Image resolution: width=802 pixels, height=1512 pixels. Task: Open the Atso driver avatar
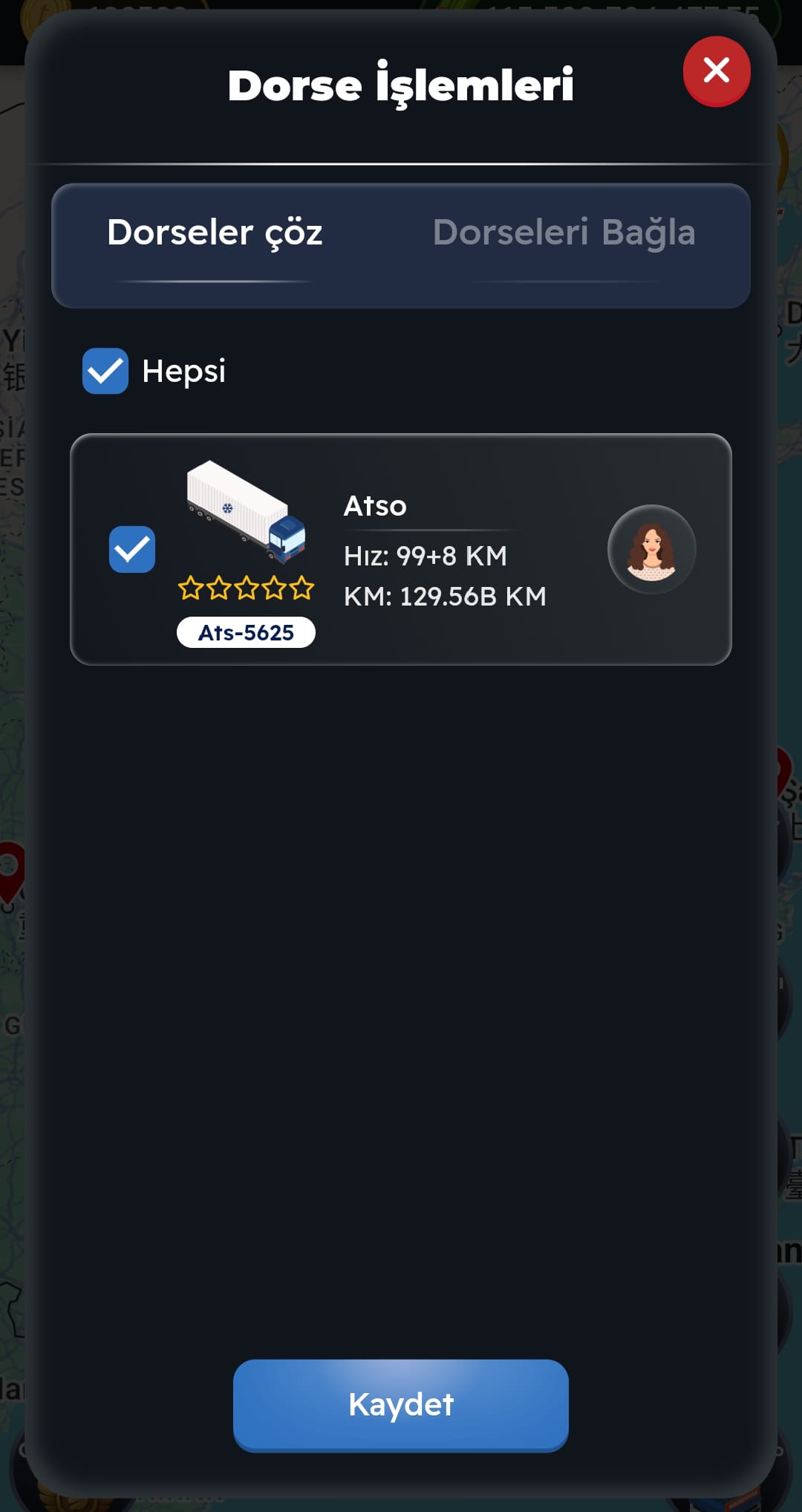(651, 550)
